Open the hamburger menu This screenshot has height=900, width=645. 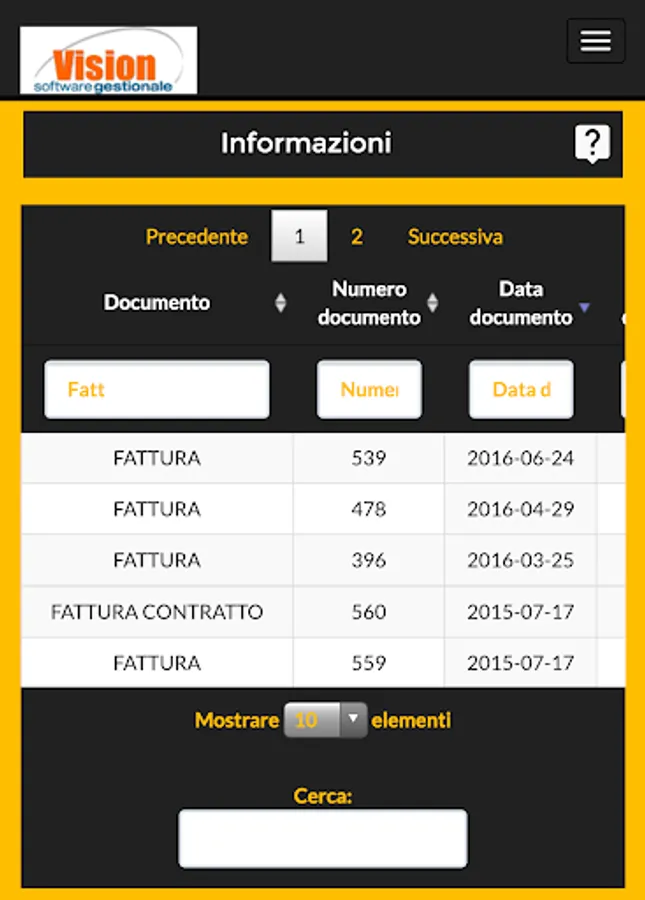(x=596, y=41)
